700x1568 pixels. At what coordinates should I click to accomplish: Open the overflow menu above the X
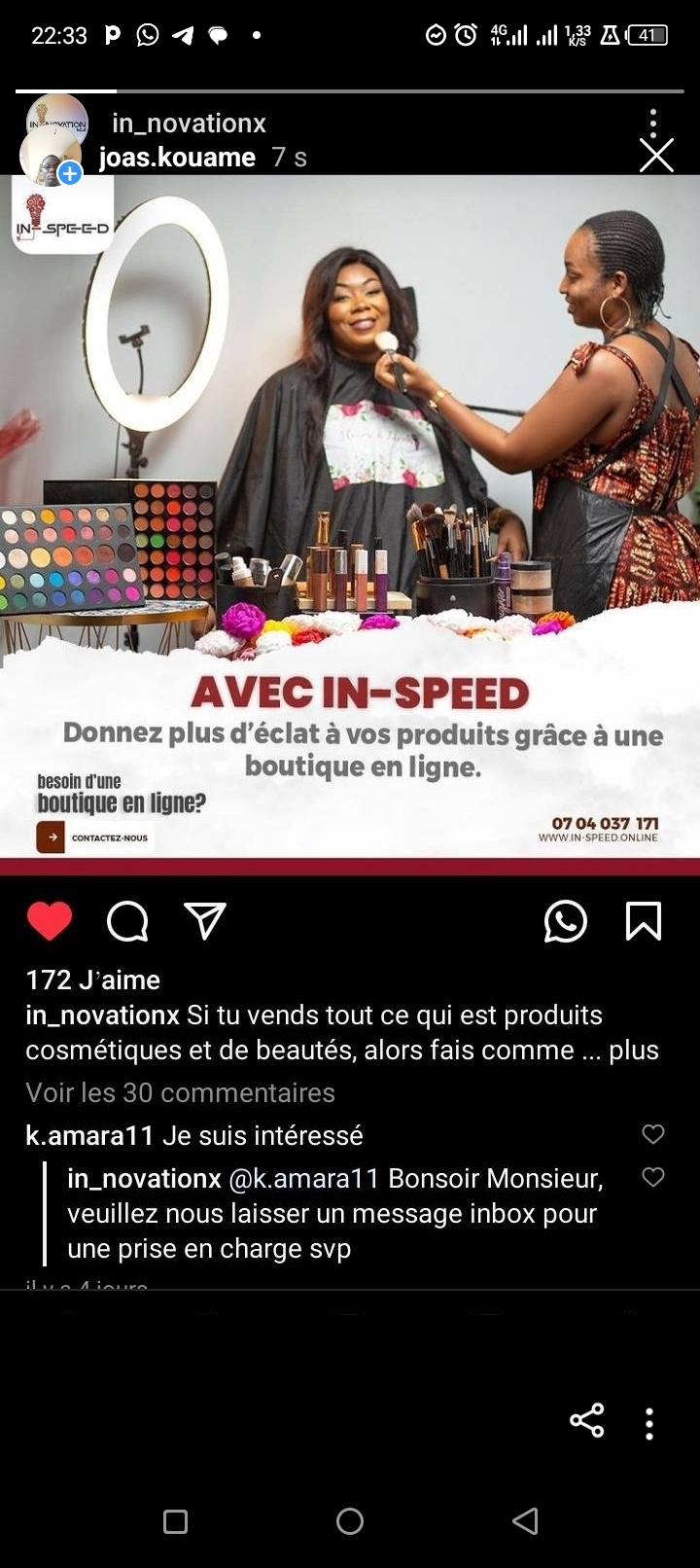pos(653,123)
